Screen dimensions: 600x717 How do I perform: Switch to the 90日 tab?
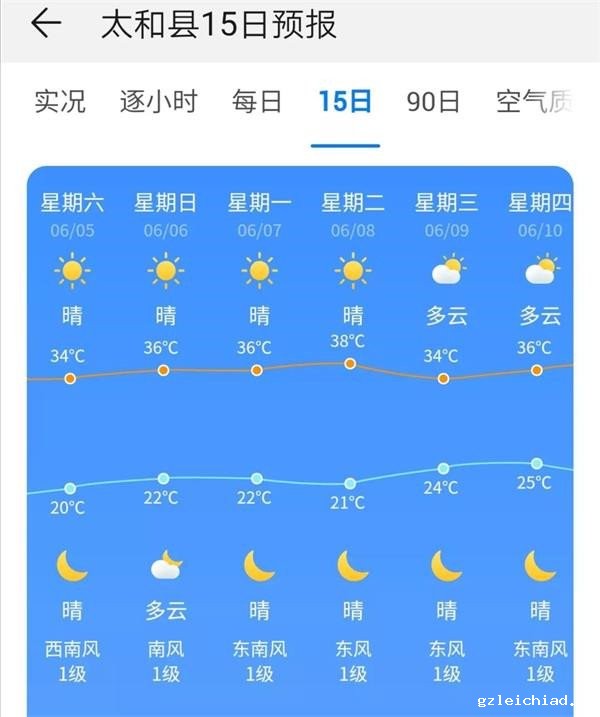click(433, 101)
